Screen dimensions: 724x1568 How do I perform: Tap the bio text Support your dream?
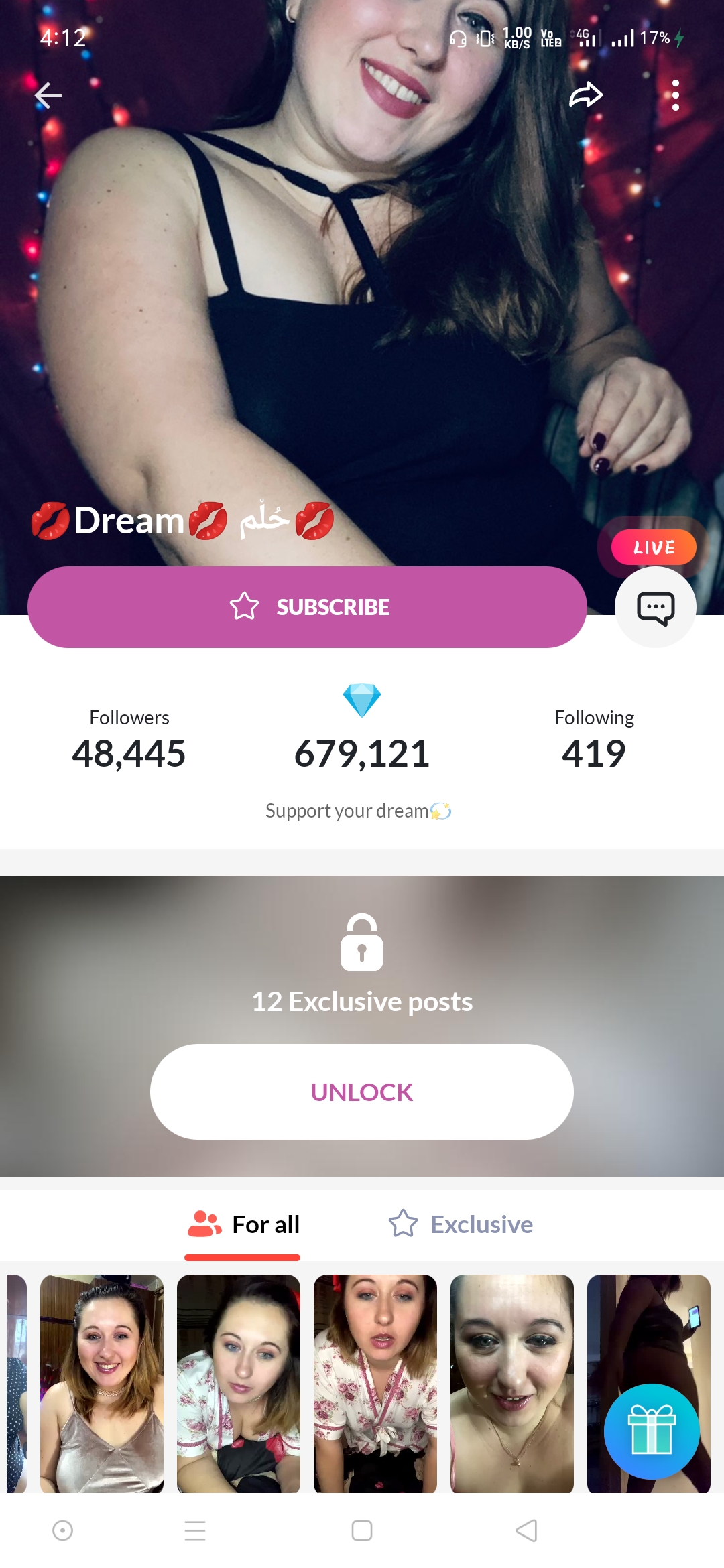[357, 810]
